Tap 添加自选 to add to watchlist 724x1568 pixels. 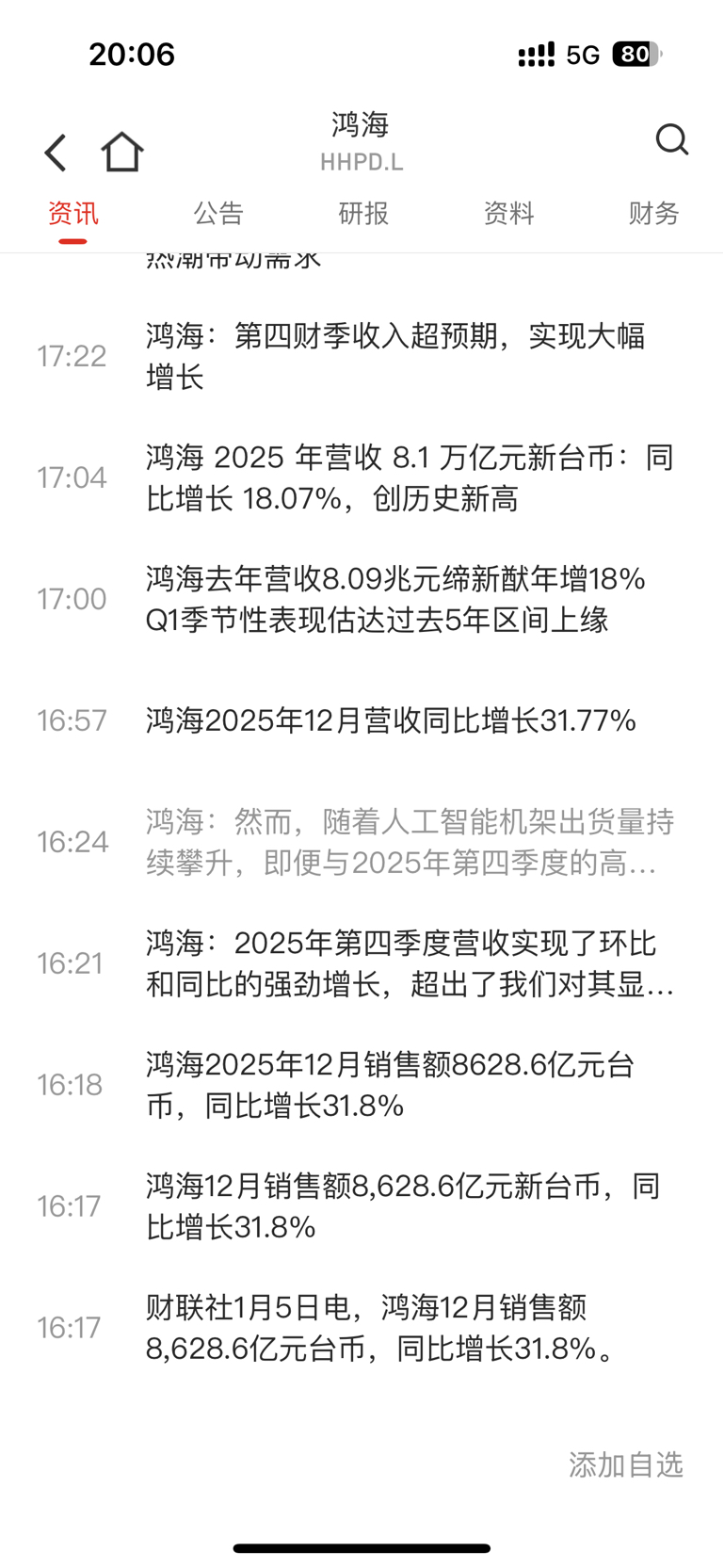(625, 1464)
